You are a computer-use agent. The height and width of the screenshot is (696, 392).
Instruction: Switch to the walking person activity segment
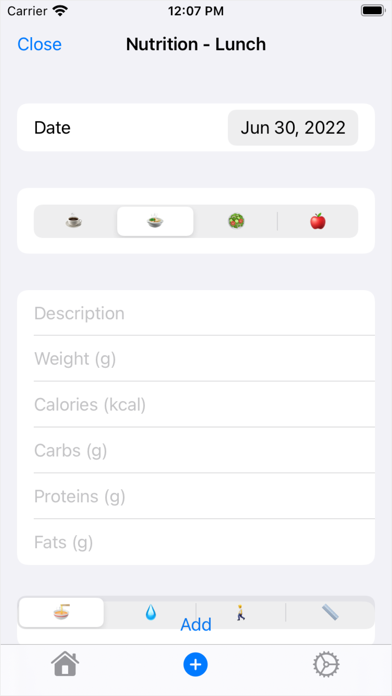click(241, 613)
